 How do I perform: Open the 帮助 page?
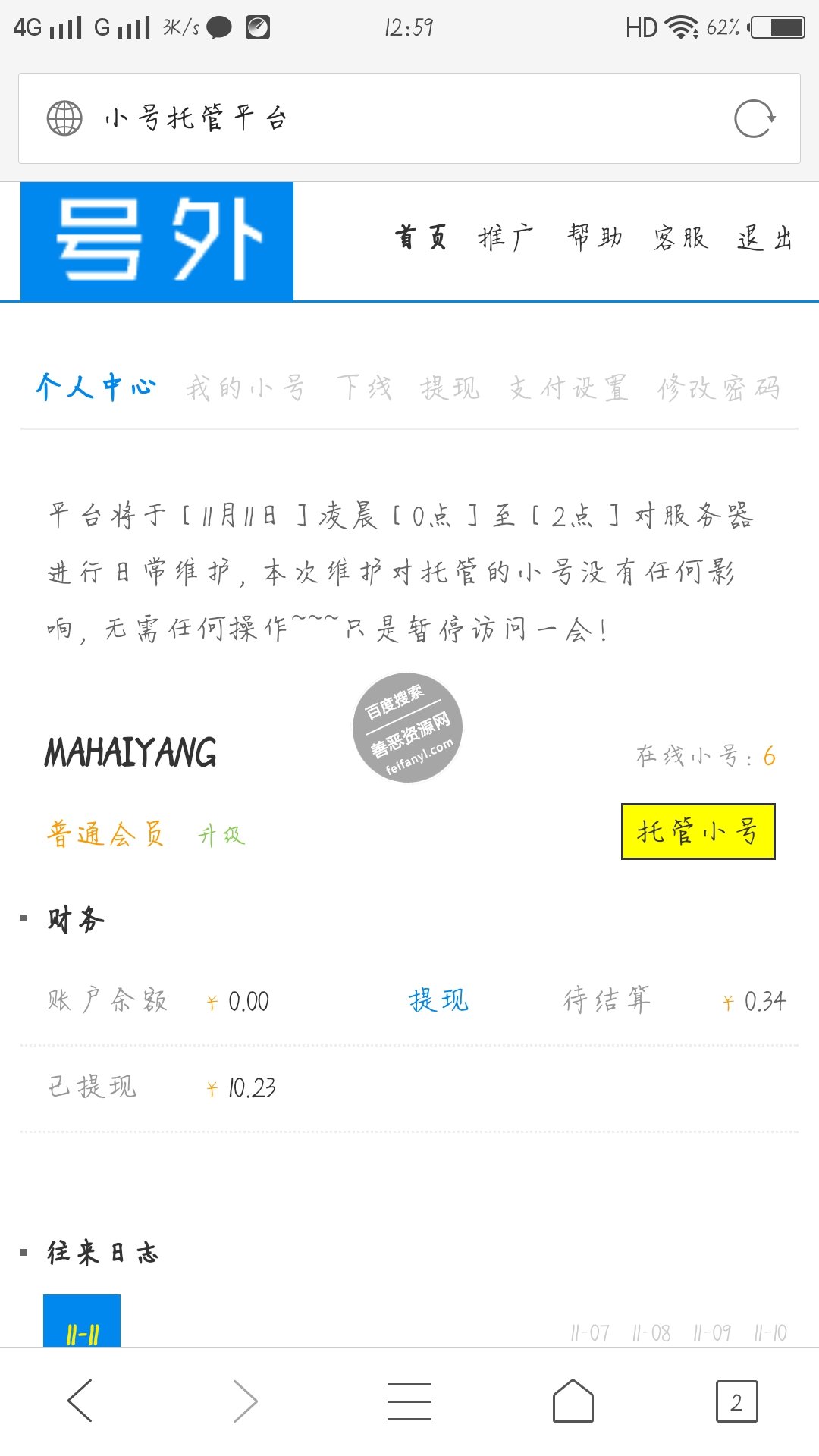coord(595,238)
